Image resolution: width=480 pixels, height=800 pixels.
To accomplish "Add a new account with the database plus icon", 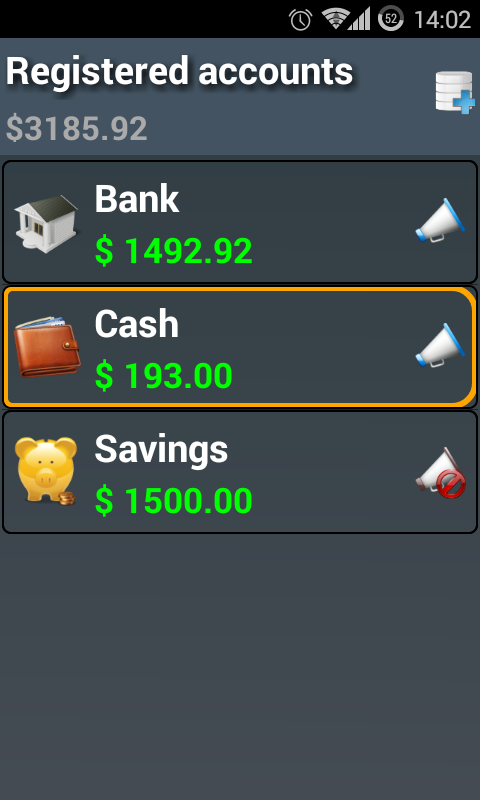I will (455, 92).
